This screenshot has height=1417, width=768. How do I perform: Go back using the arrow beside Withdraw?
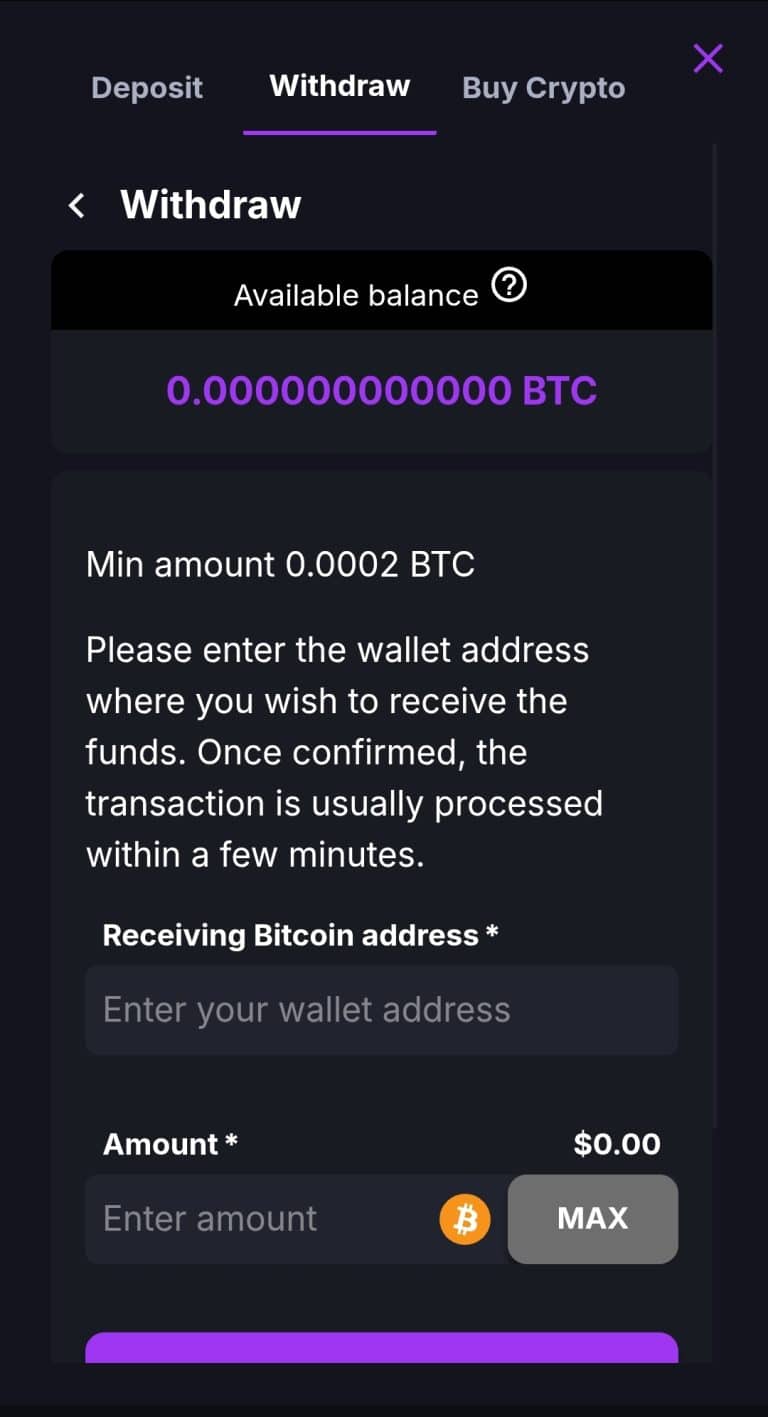pyautogui.click(x=77, y=205)
